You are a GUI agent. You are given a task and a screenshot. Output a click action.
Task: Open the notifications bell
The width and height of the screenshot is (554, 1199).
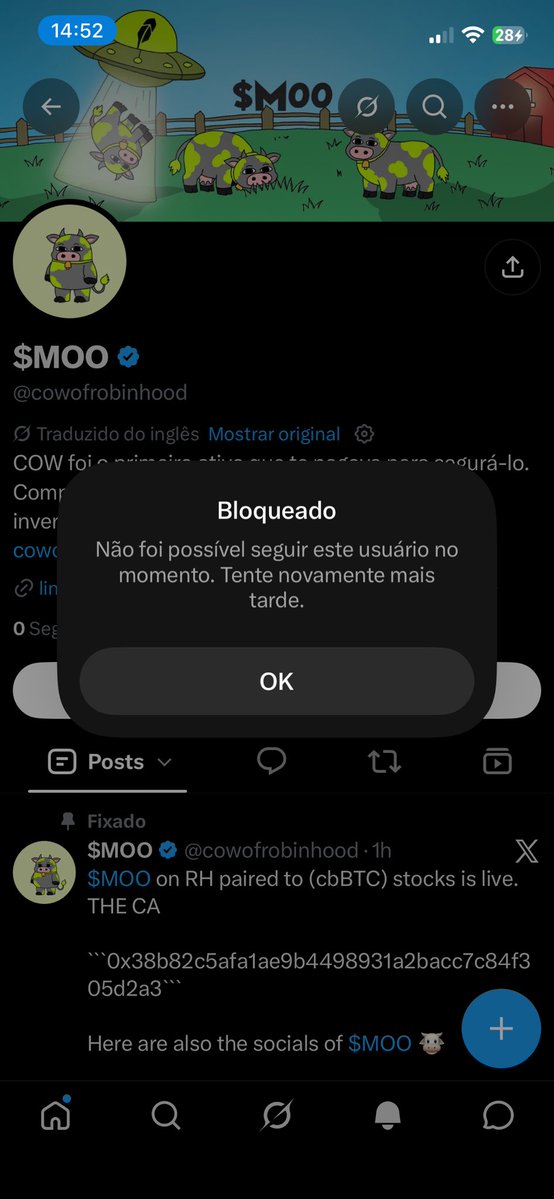click(388, 1116)
